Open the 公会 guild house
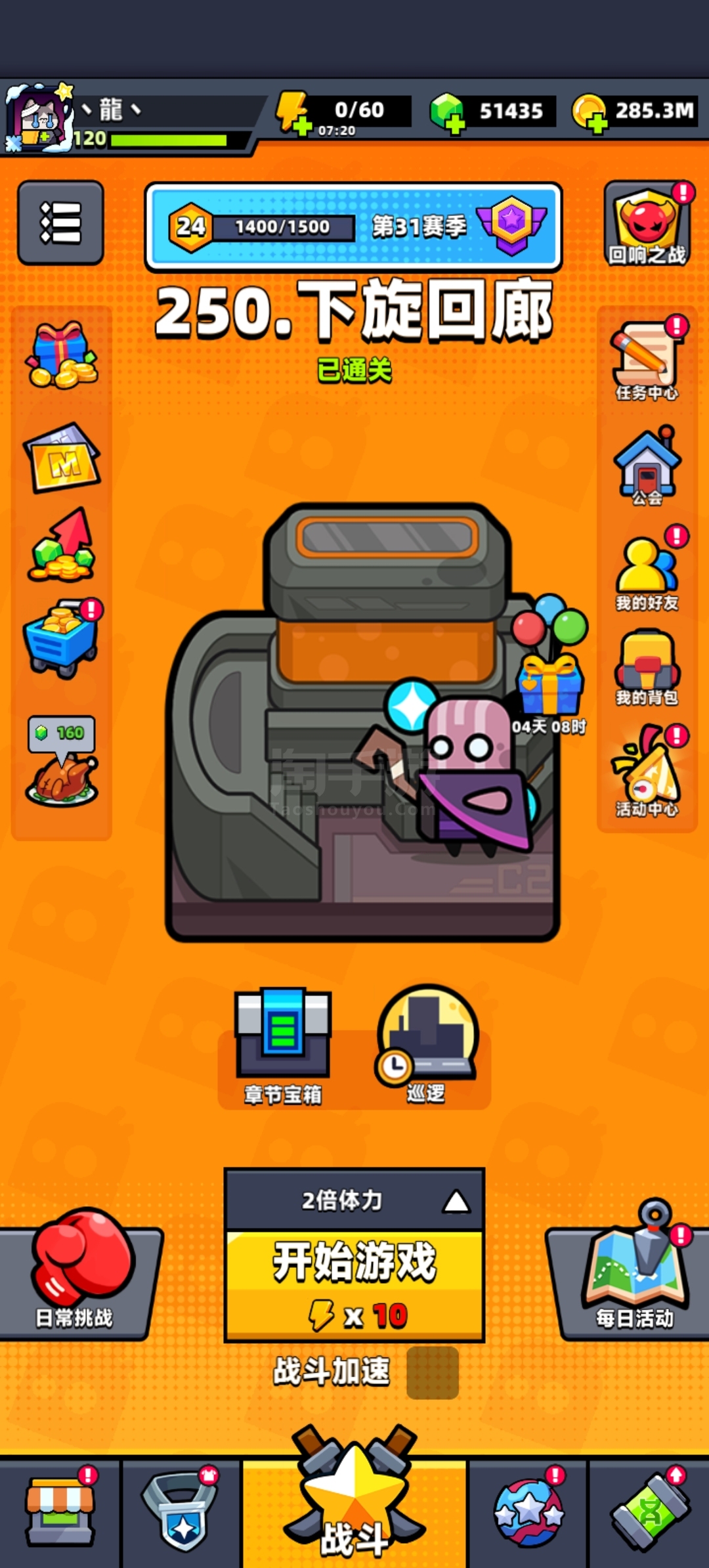Image resolution: width=709 pixels, height=1568 pixels. [x=647, y=465]
